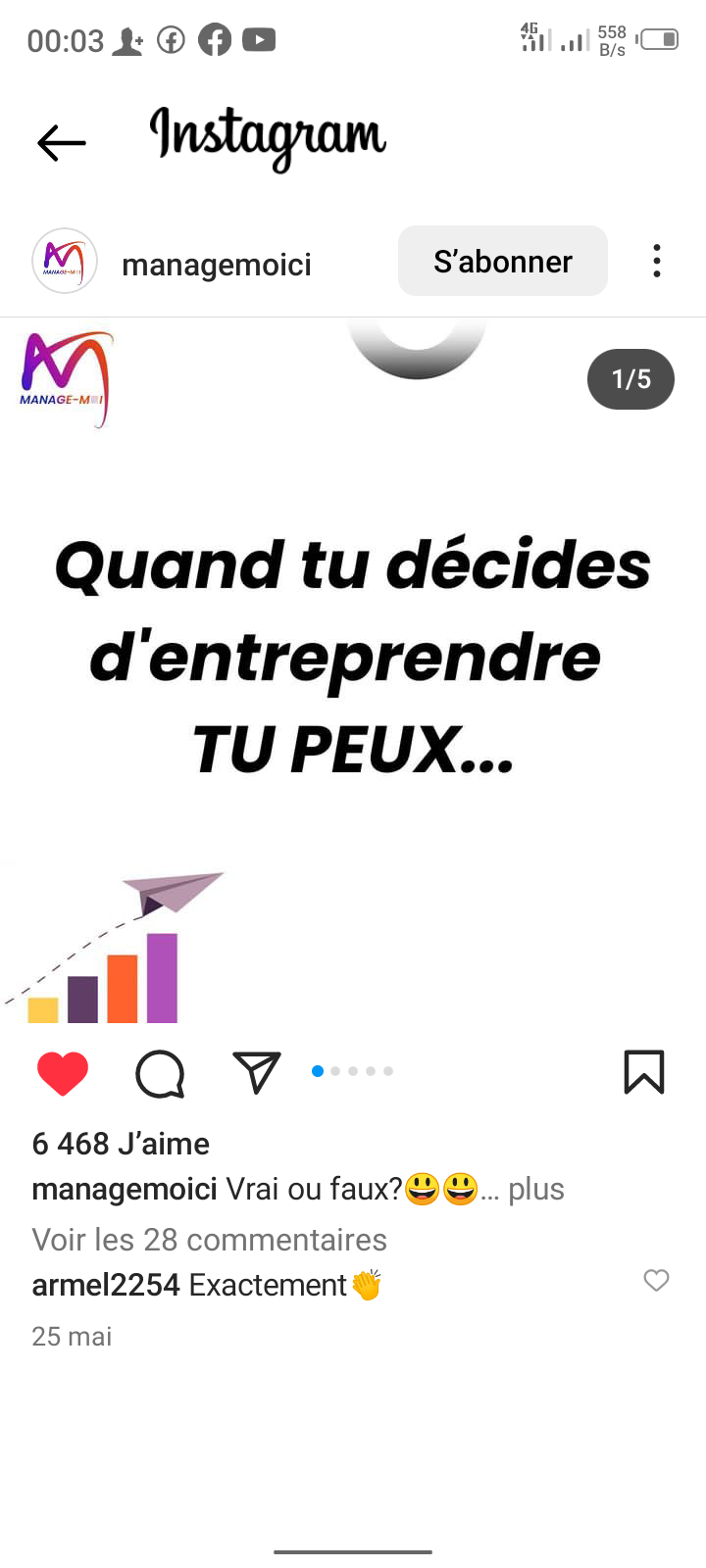Save the post with the bookmark icon
Viewport: 706px width, 1568px height.
[x=643, y=1072]
